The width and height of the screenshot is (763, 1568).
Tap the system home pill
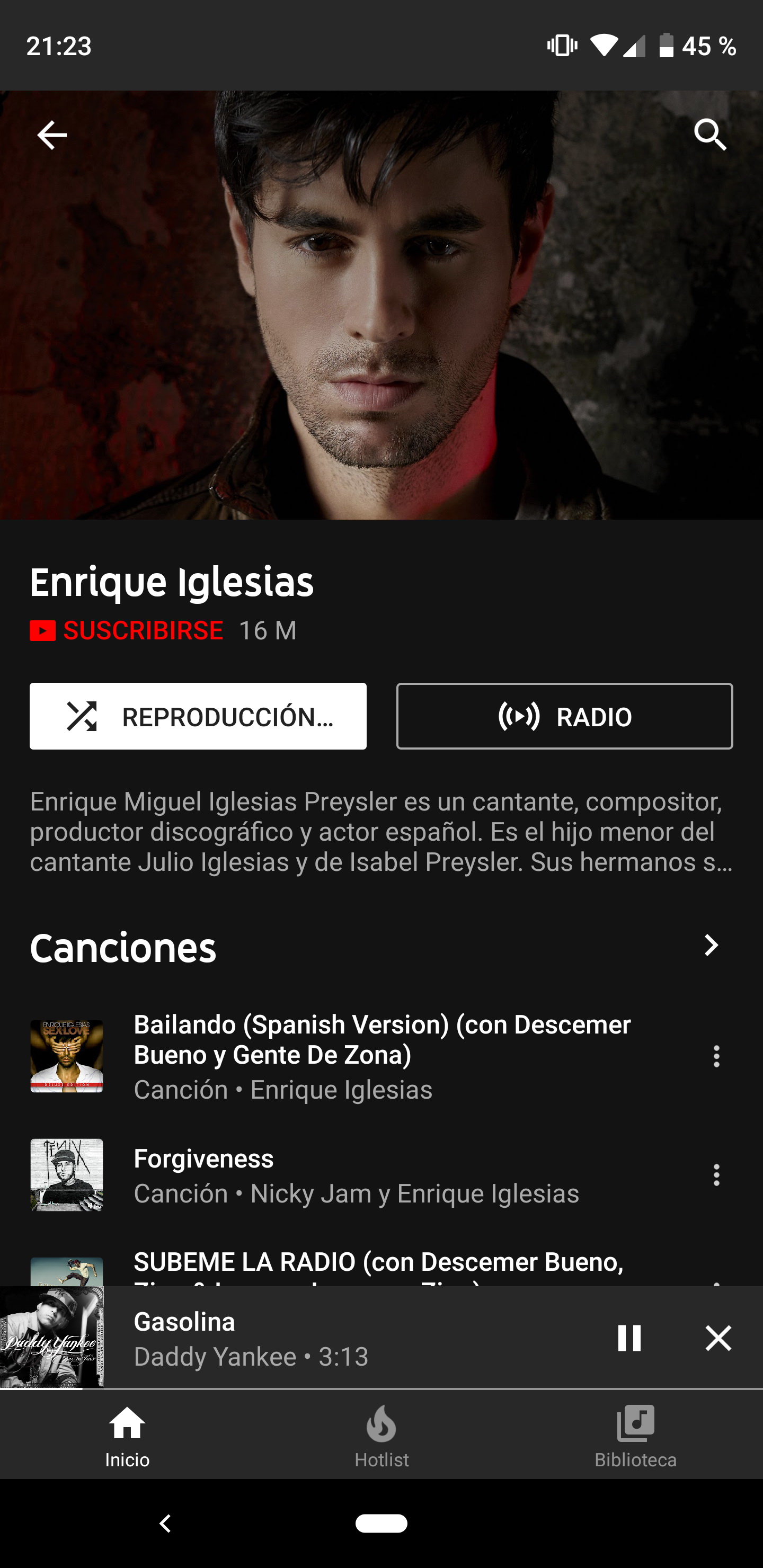pos(382,1523)
